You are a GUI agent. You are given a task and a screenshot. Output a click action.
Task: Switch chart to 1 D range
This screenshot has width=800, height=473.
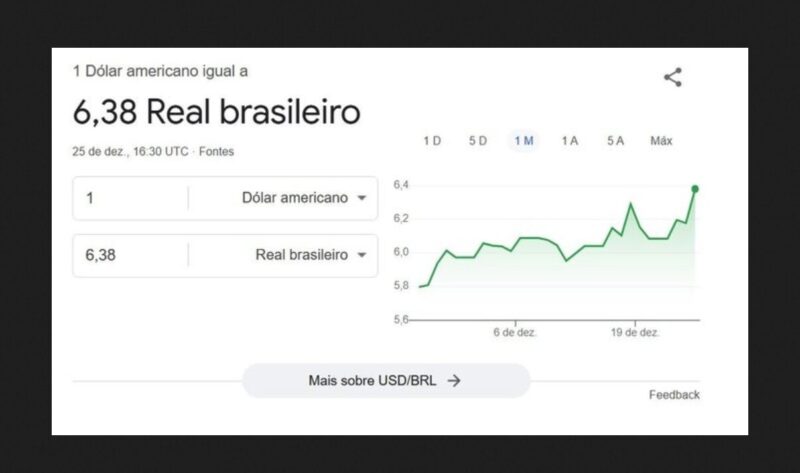coord(432,141)
